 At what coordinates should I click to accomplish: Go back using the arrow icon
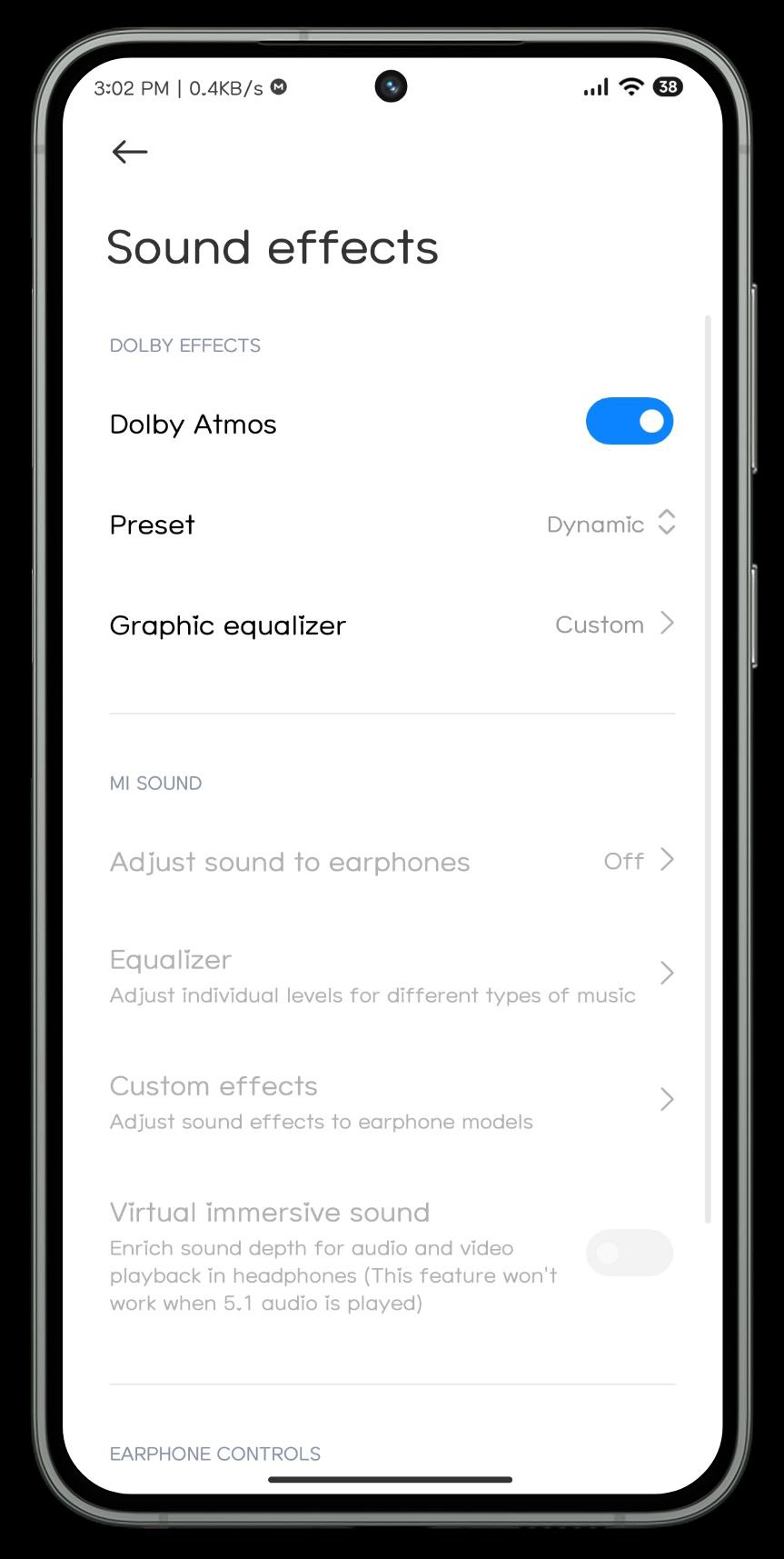[129, 152]
